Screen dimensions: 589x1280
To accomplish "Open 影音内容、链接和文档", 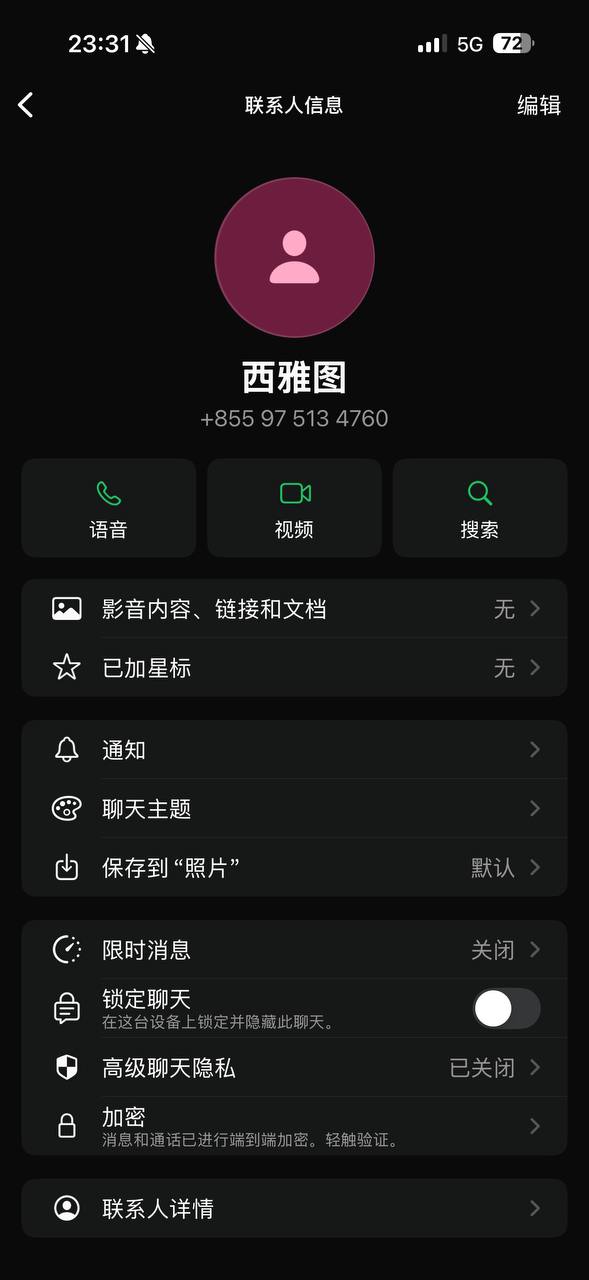I will click(294, 609).
